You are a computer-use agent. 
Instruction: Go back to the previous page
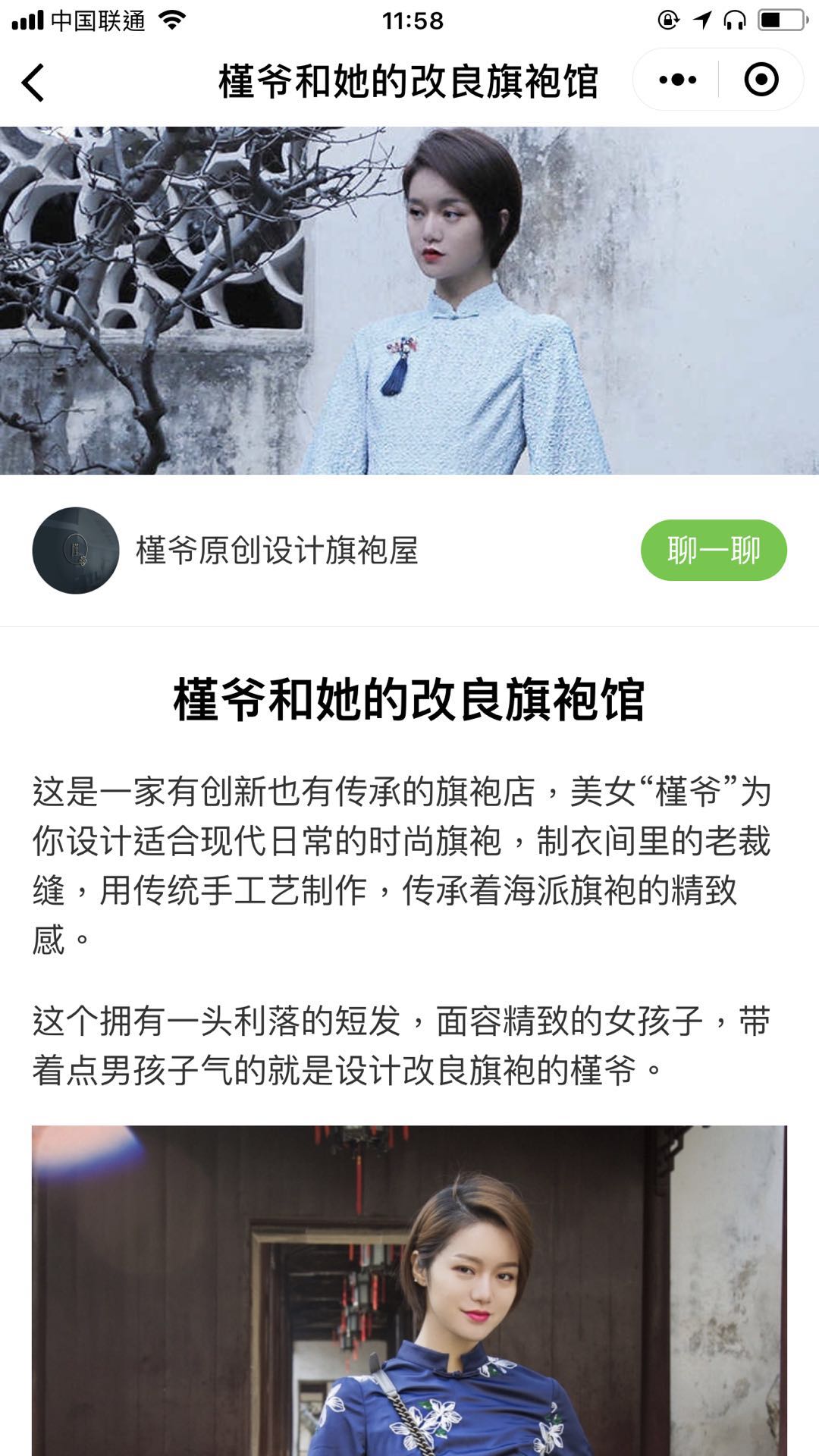(33, 82)
